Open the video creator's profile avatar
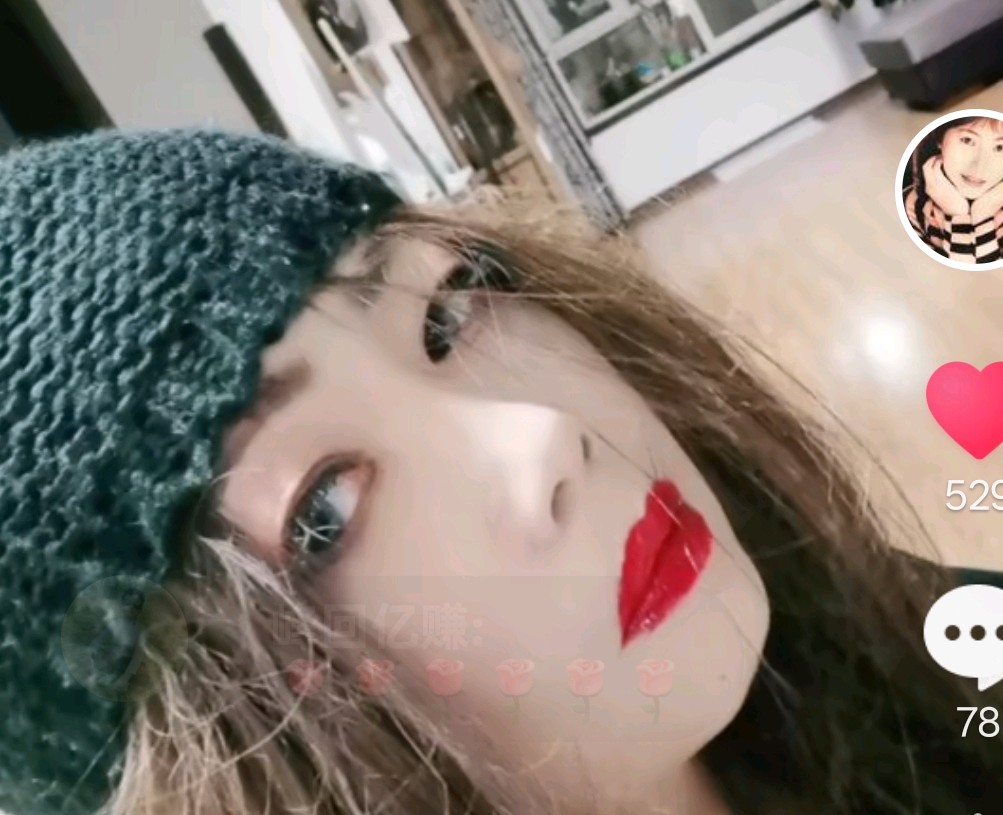Screen dimensions: 1003x815 point(953,190)
